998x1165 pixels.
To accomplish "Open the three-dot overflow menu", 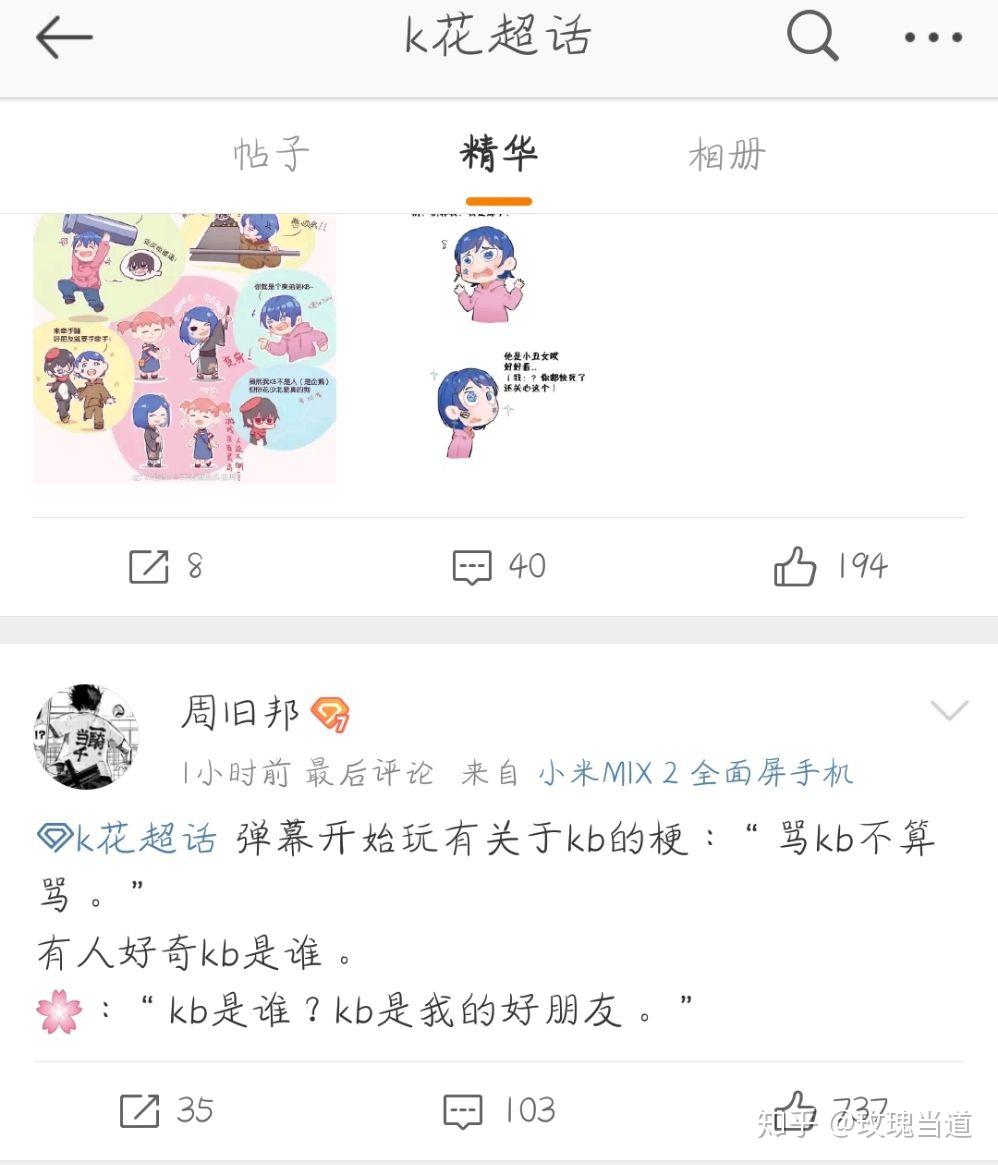I will [x=932, y=38].
